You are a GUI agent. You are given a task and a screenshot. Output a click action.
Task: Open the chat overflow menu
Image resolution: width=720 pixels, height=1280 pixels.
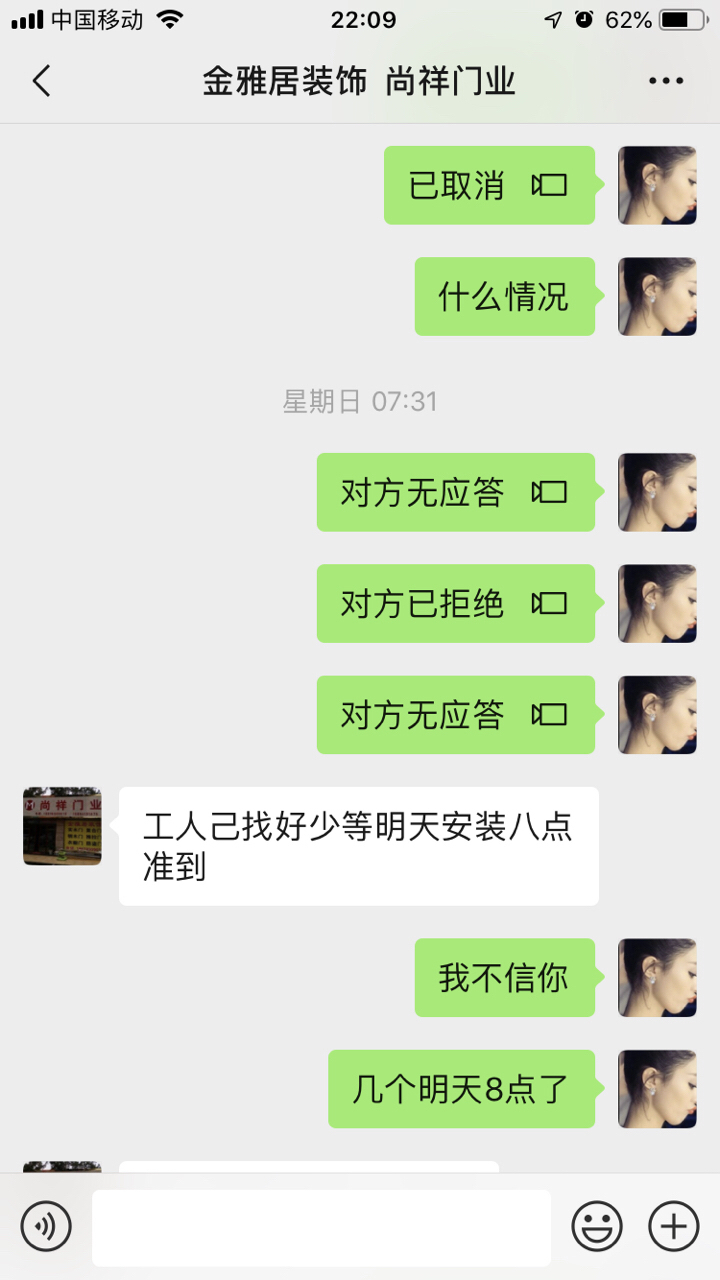pos(665,81)
